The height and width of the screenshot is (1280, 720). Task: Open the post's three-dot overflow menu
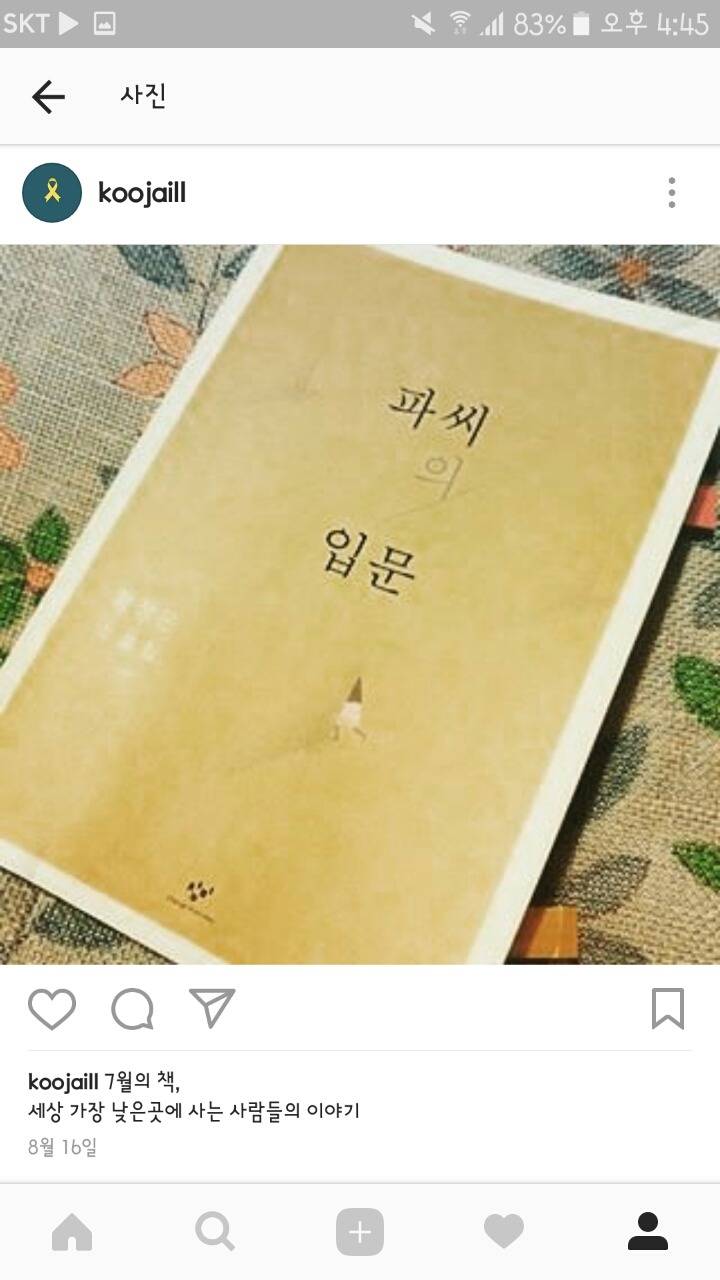coord(672,193)
